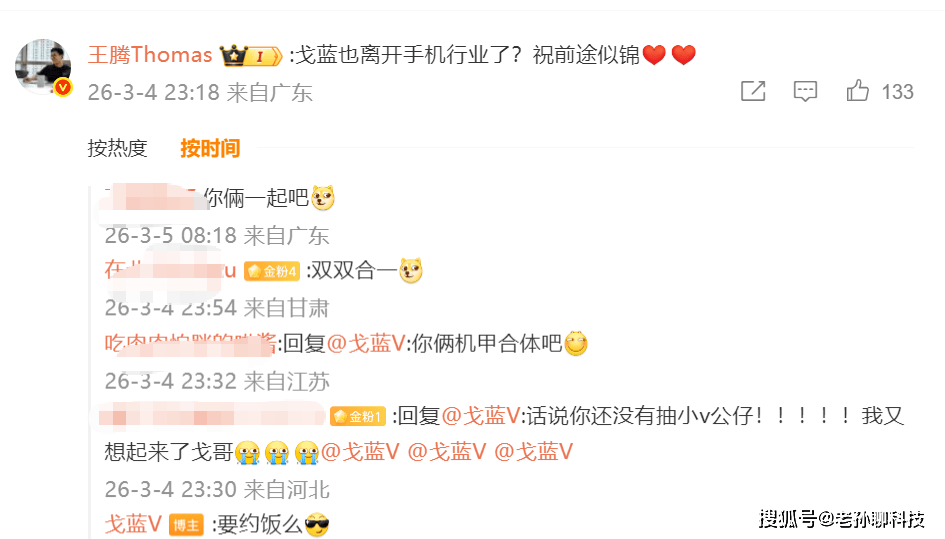
Task: Open the 戈蓝V username in the last reply
Action: tap(133, 524)
